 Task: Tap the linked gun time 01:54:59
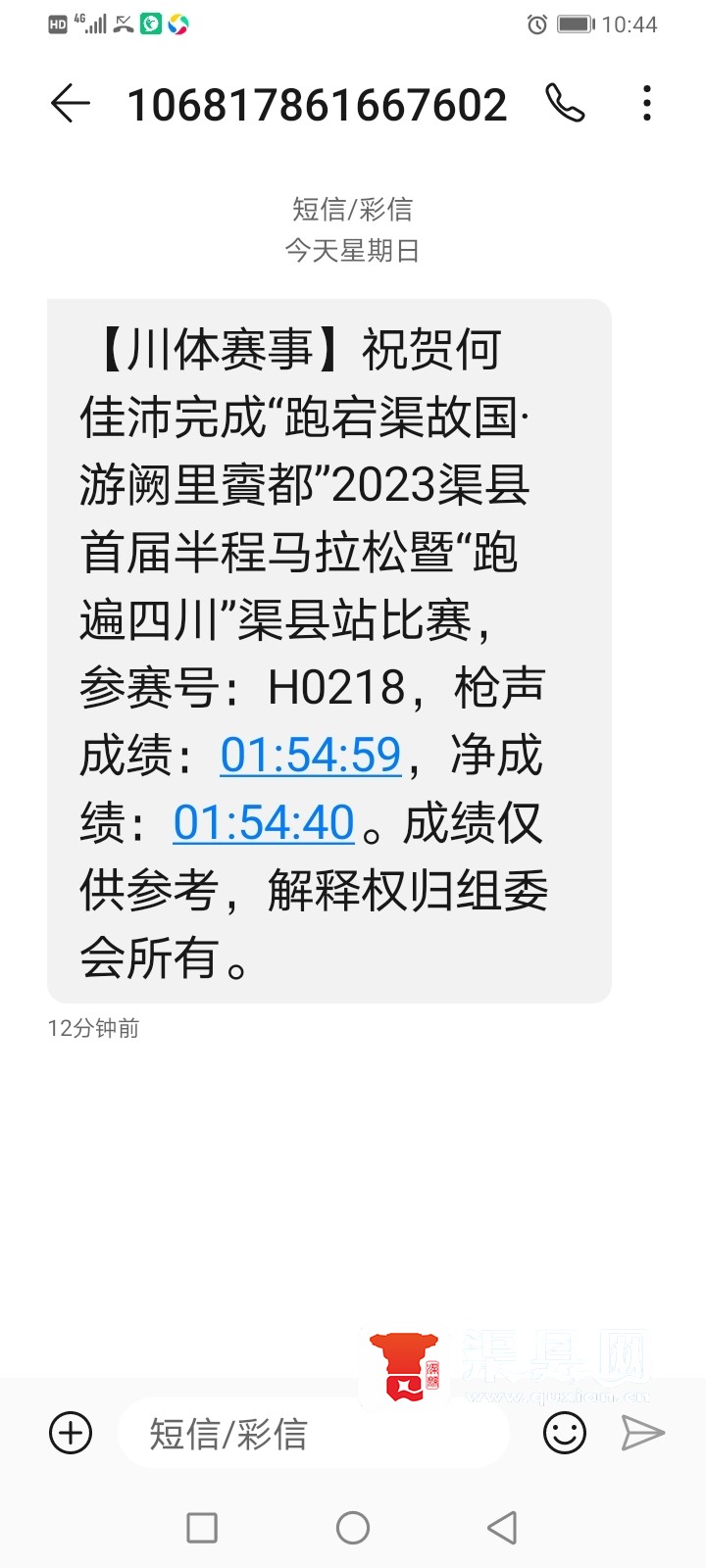[311, 756]
